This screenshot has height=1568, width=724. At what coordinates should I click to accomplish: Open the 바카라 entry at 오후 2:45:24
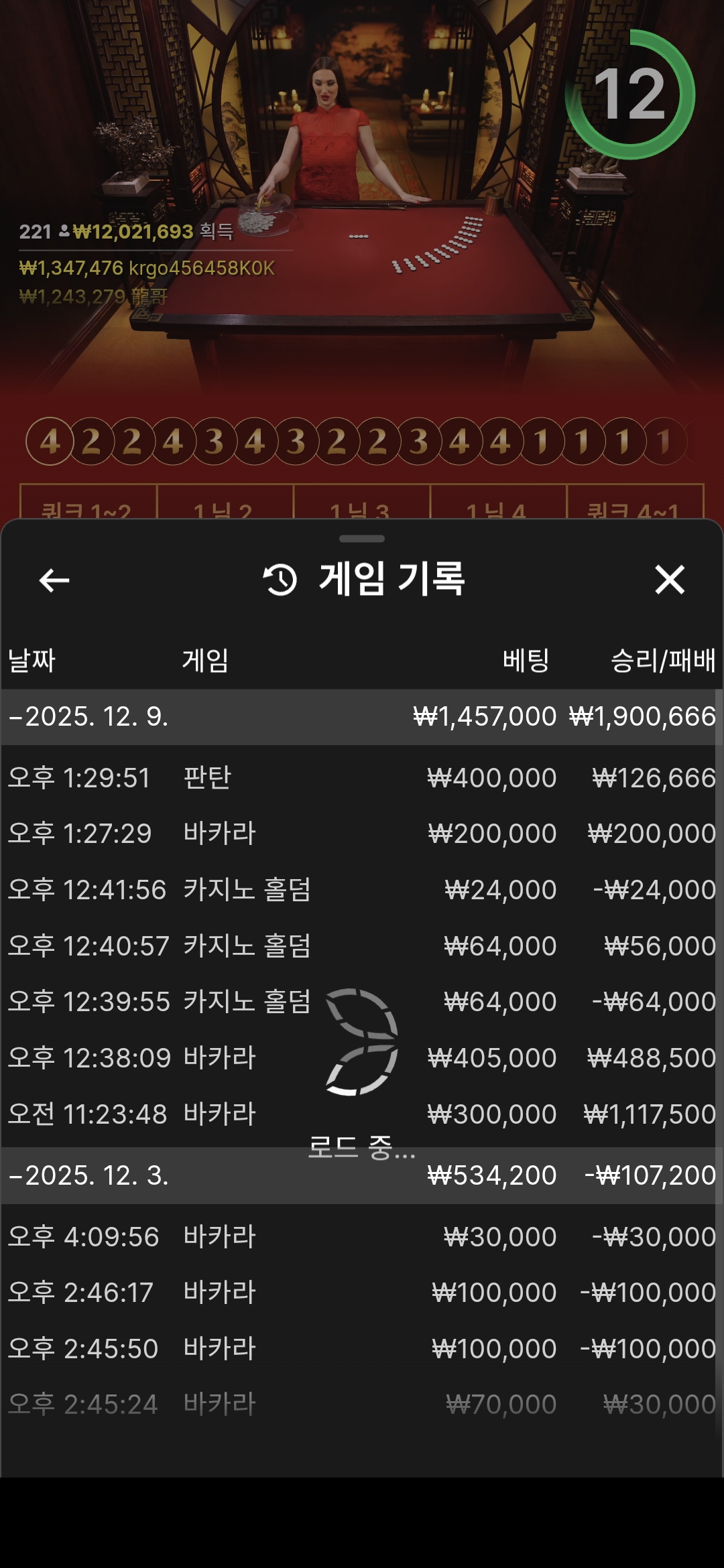362,1404
